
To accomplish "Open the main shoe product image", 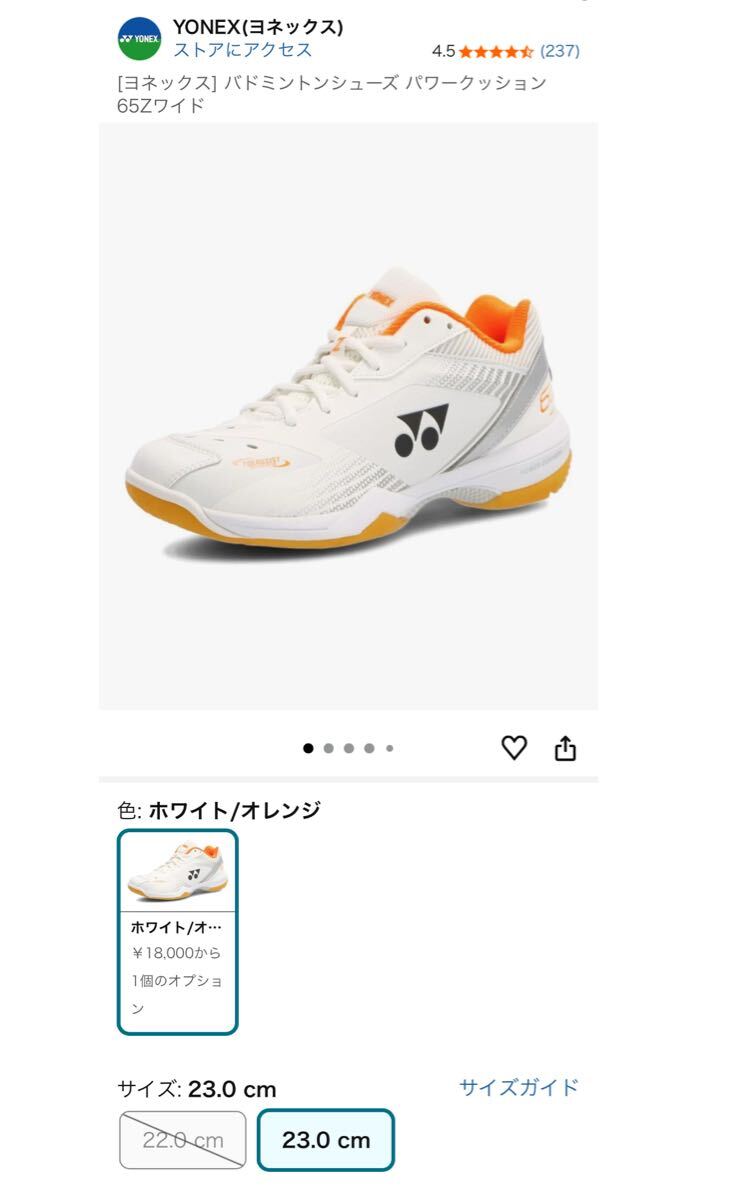I will [x=348, y=415].
